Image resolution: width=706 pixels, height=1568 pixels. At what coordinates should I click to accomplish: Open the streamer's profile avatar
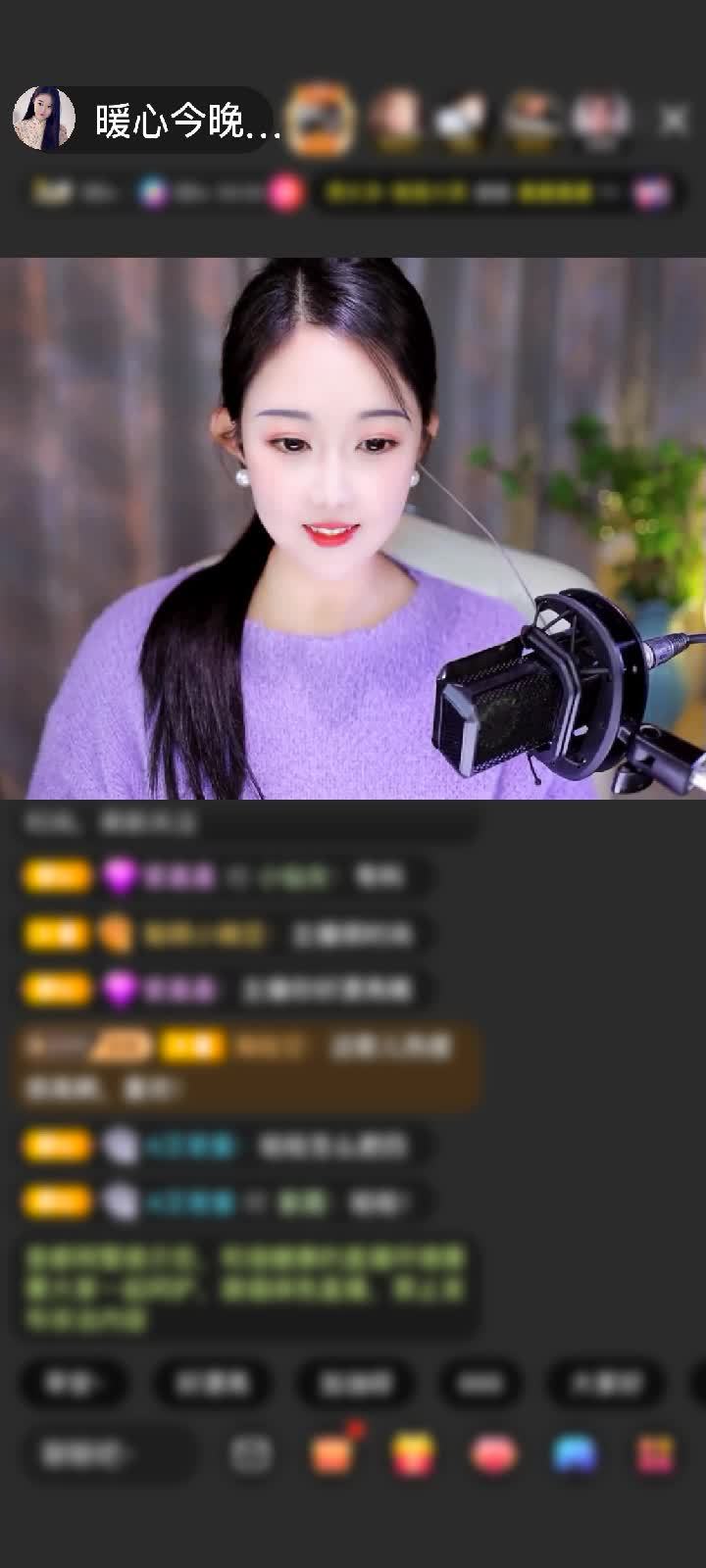44,119
